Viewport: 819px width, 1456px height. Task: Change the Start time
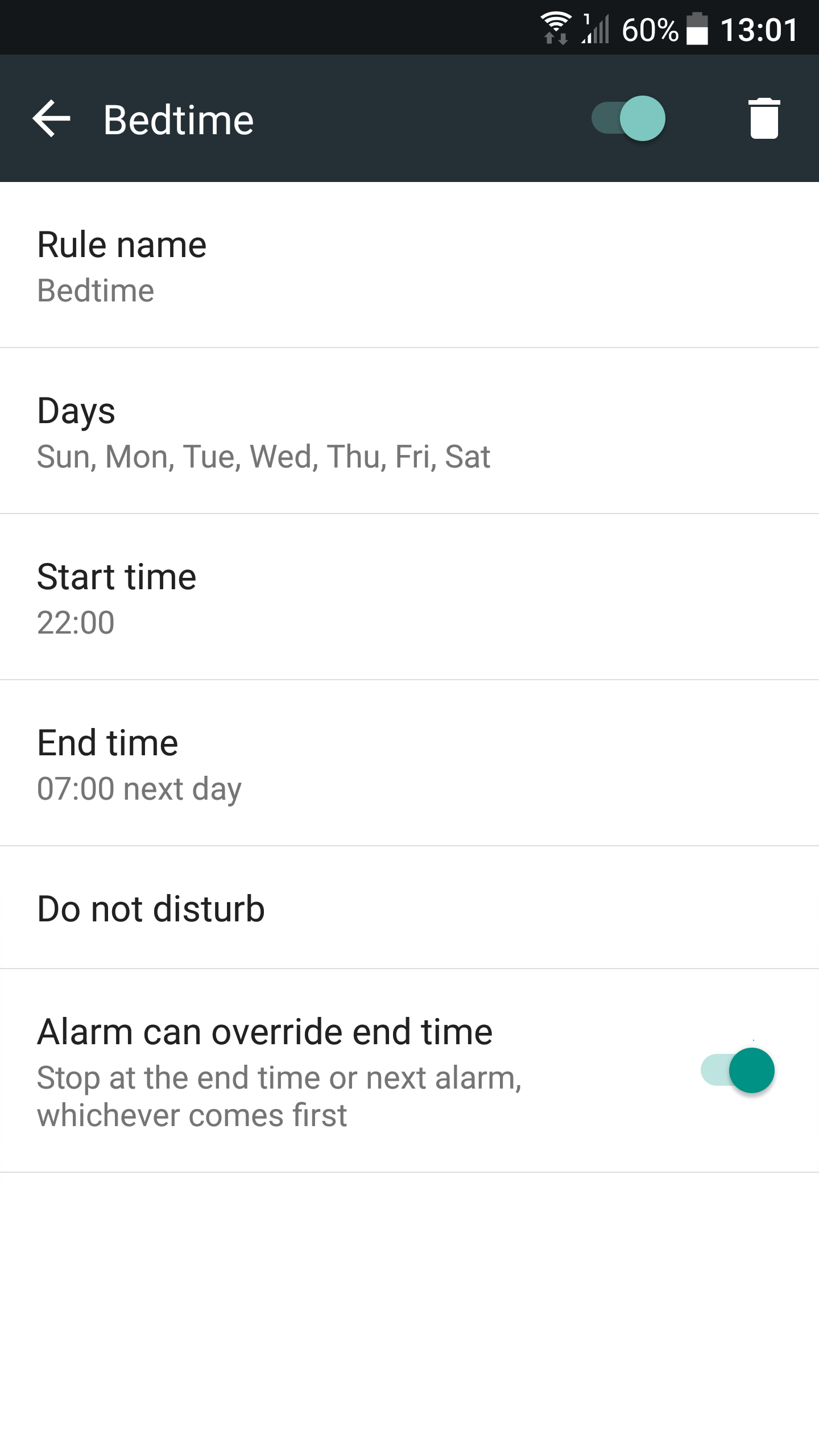point(409,597)
